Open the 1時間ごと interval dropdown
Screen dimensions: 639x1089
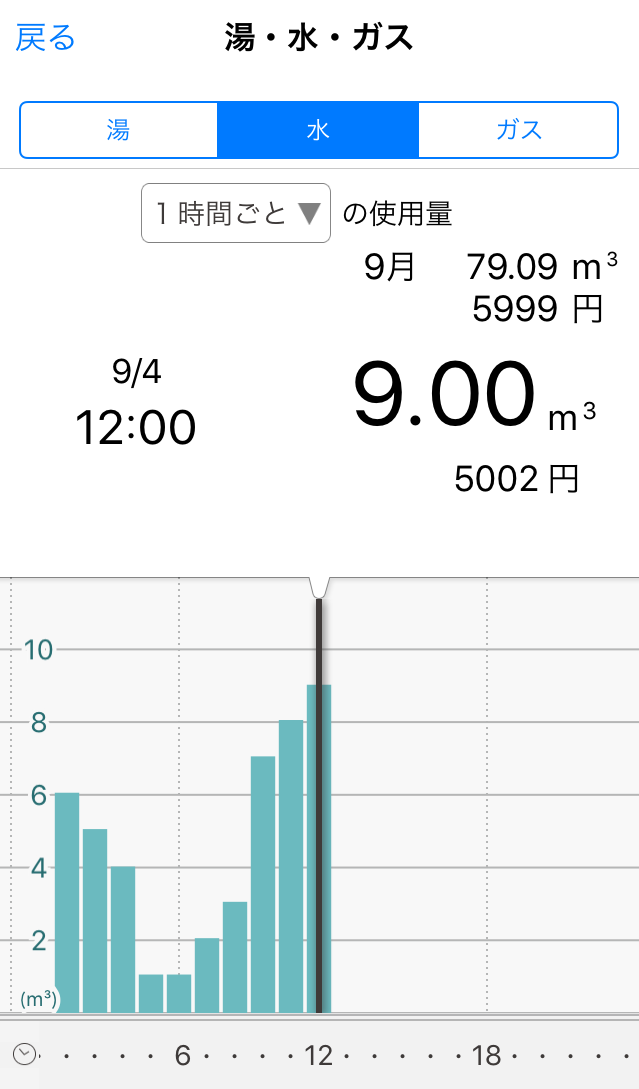tap(236, 213)
